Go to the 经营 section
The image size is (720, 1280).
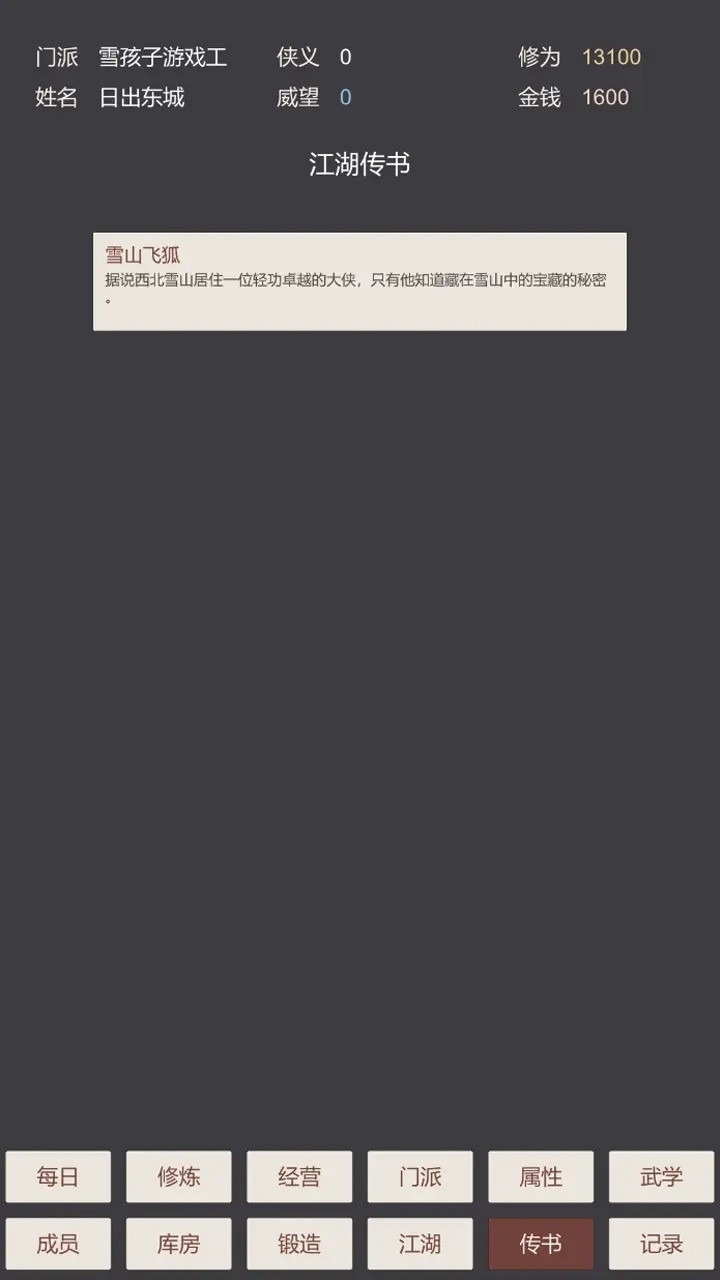point(299,1177)
